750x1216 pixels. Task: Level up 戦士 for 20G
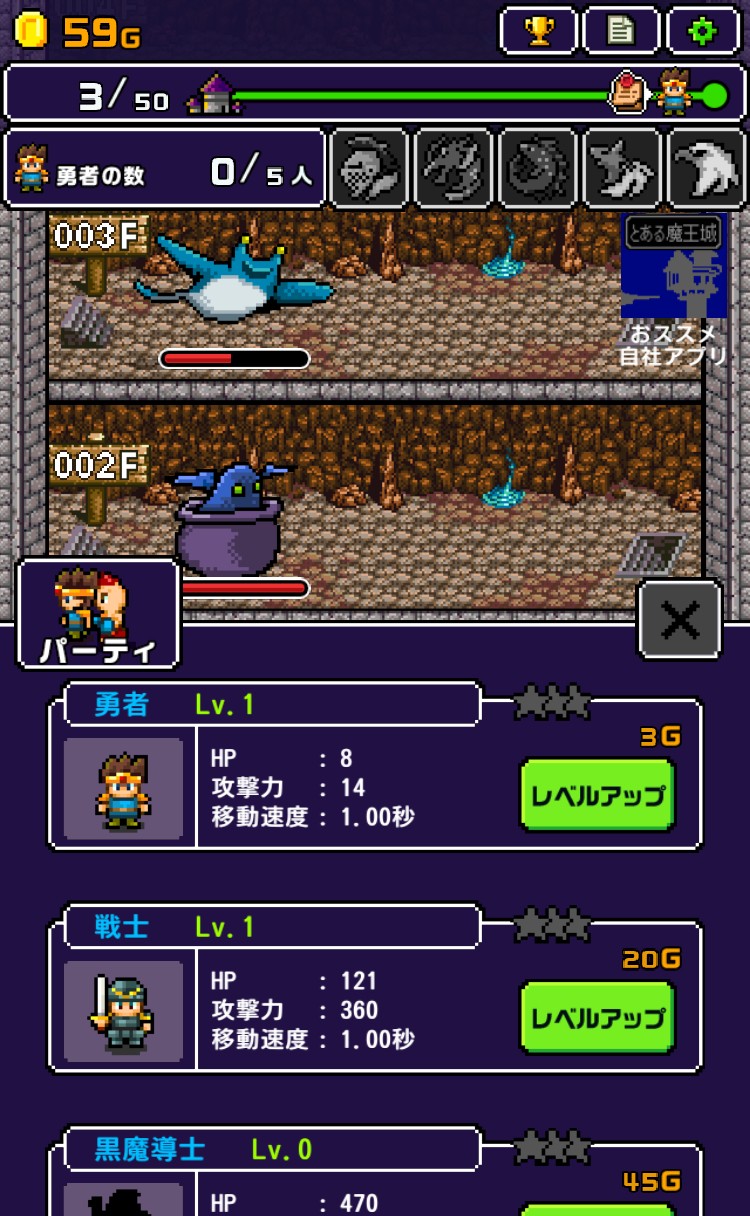pos(597,1018)
